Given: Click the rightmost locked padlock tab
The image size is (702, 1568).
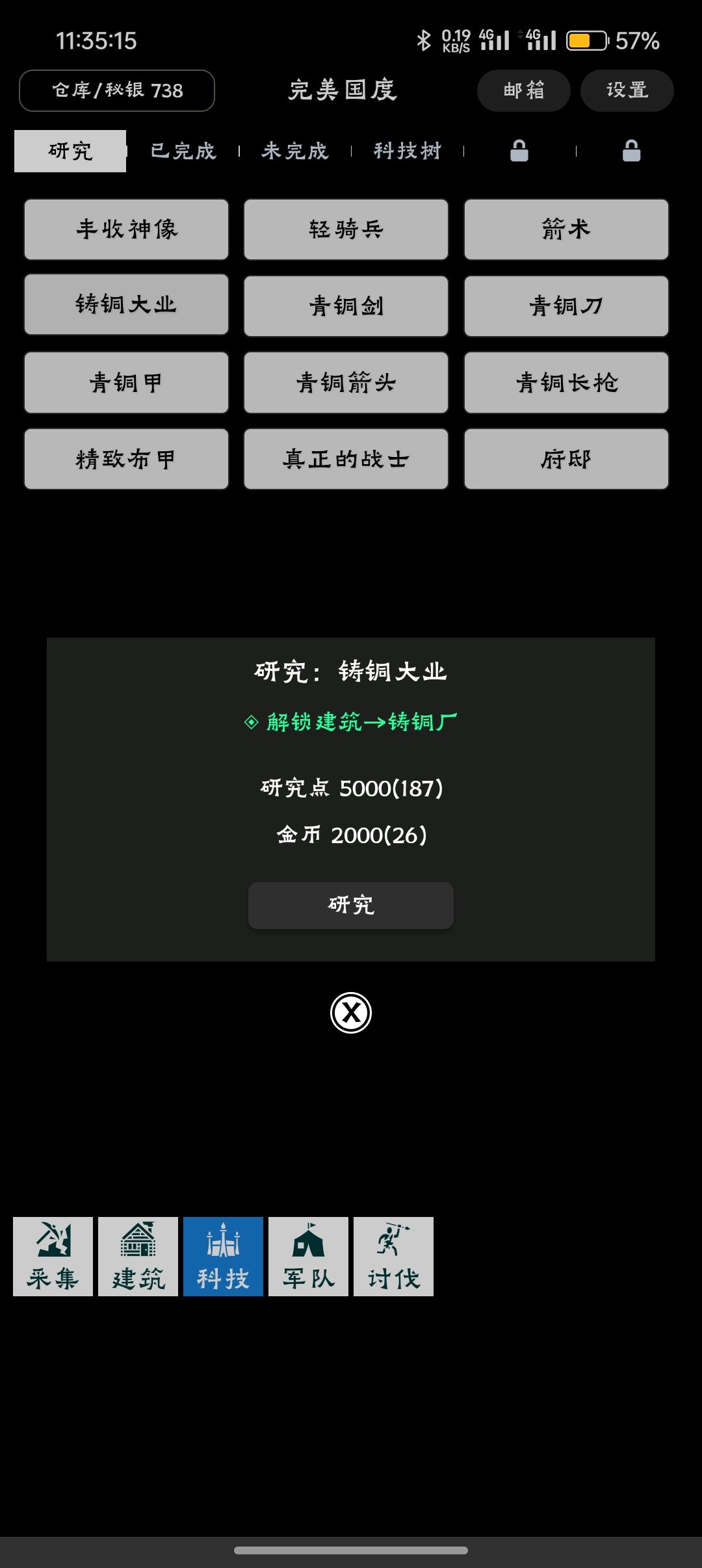Looking at the screenshot, I should pyautogui.click(x=630, y=151).
